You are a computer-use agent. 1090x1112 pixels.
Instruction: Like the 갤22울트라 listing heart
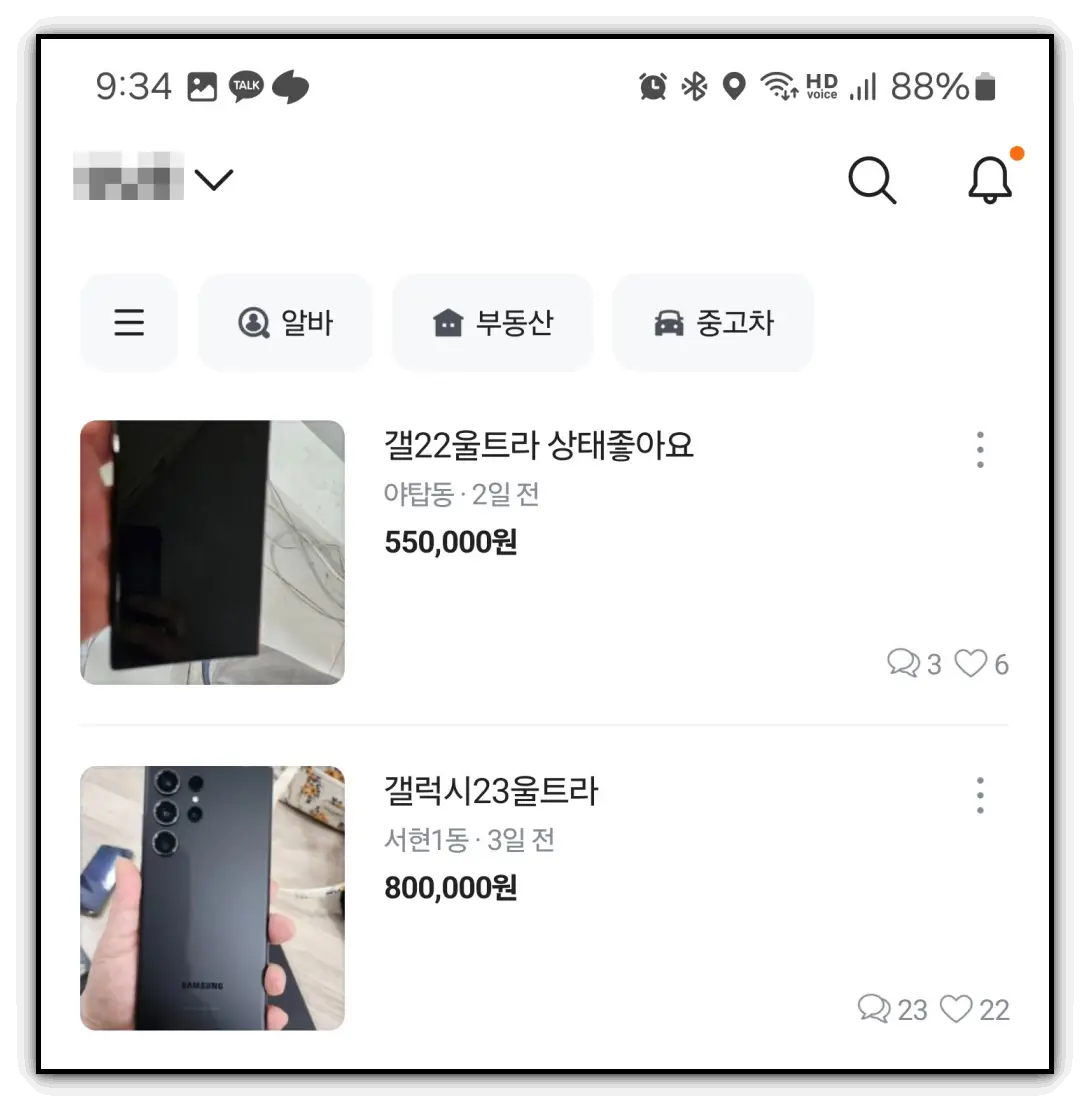tap(971, 663)
